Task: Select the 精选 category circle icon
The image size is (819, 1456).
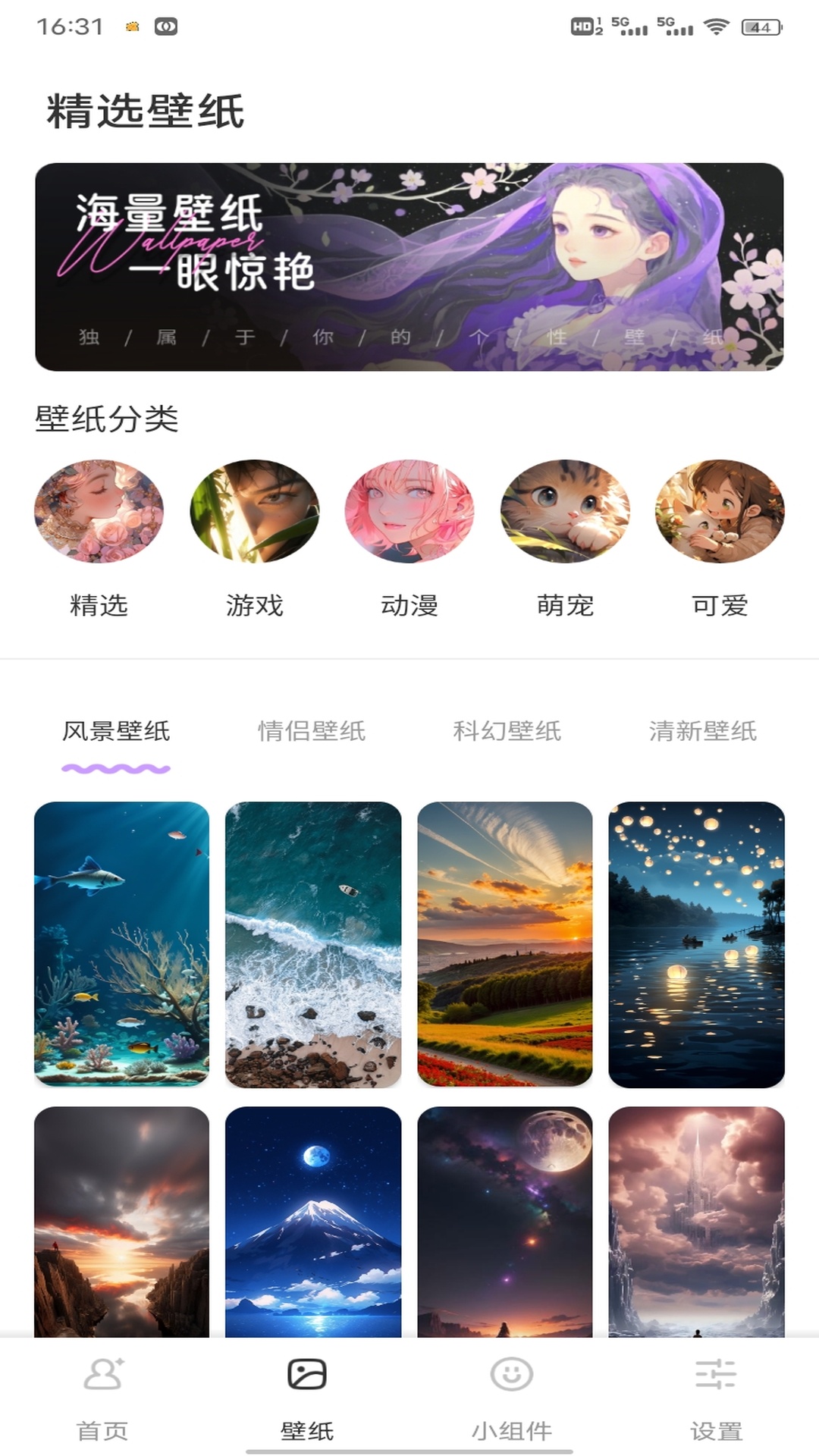Action: pyautogui.click(x=99, y=512)
